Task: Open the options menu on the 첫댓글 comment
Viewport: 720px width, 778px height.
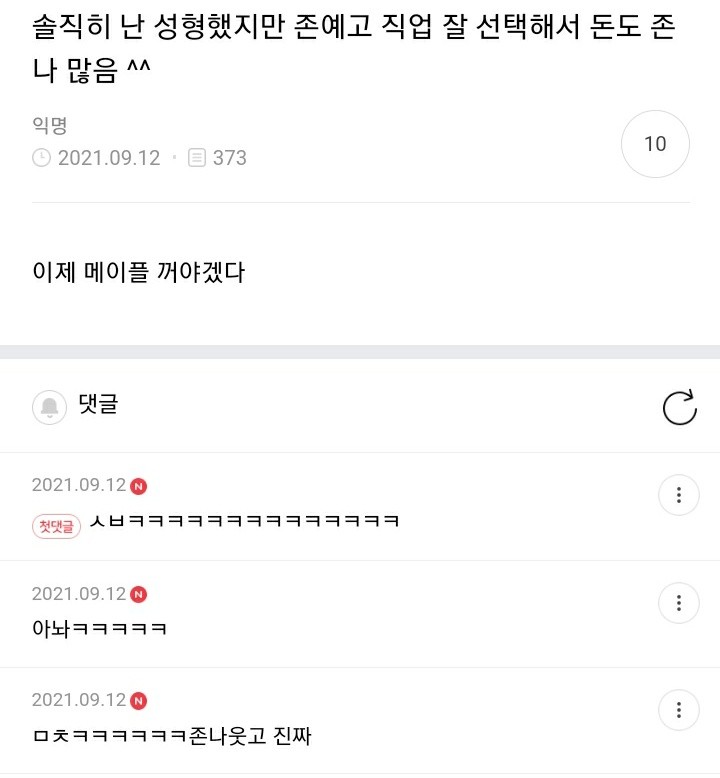Action: pyautogui.click(x=679, y=495)
